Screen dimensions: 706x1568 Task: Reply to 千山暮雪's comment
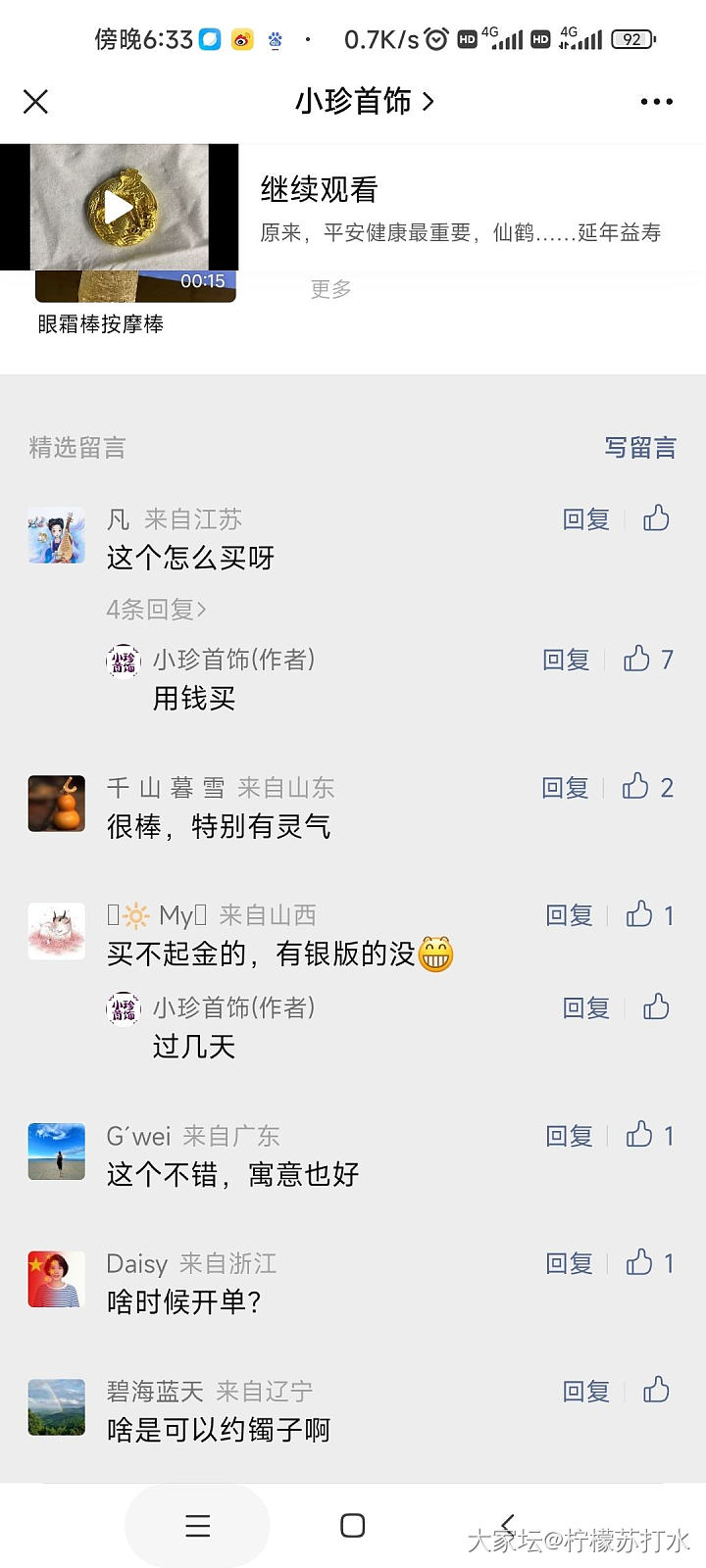pyautogui.click(x=566, y=788)
